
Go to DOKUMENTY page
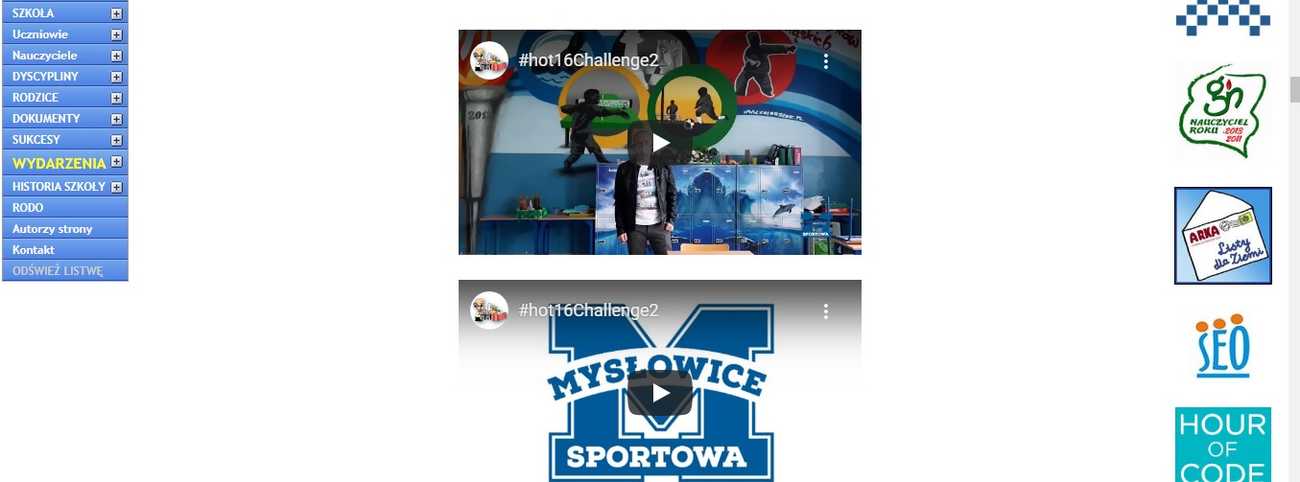46,119
